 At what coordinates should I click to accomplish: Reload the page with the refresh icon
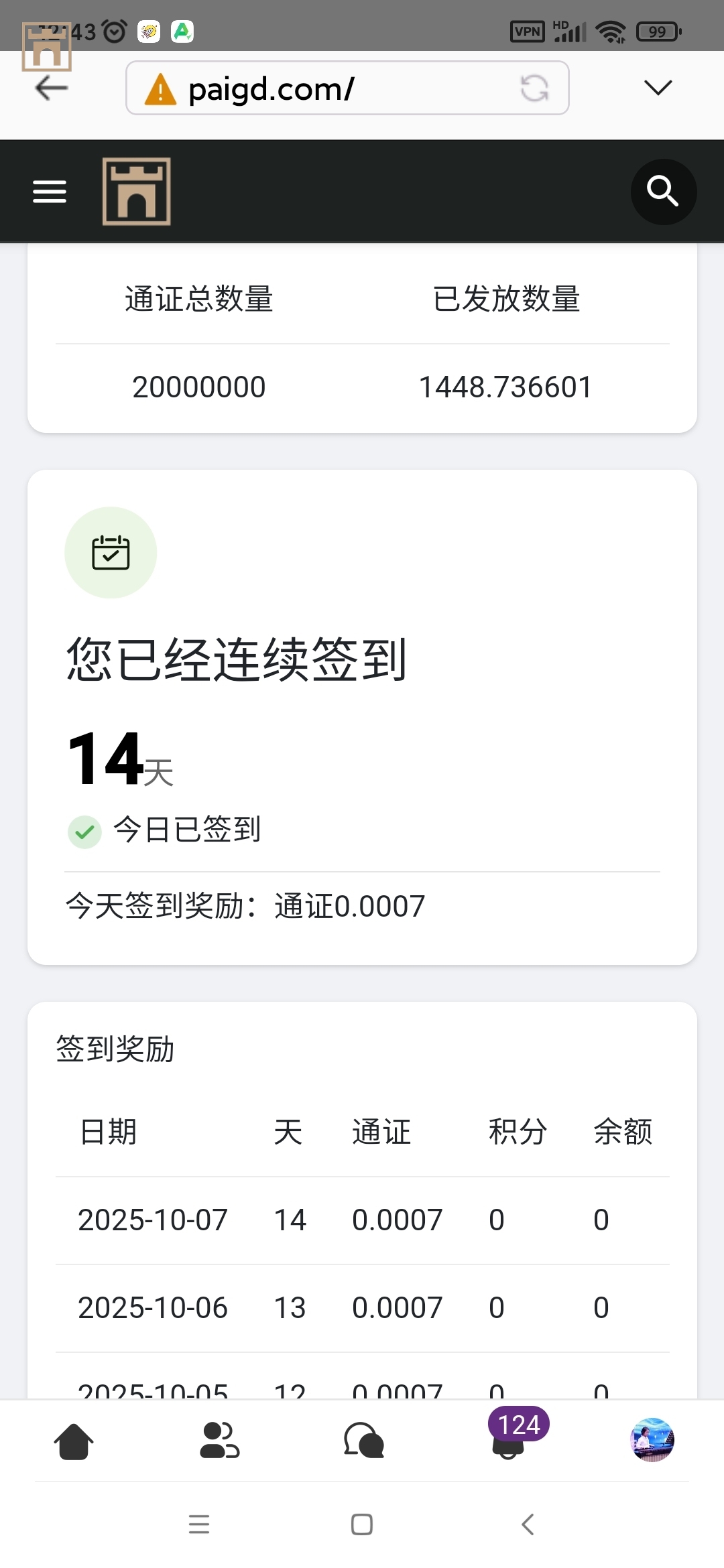534,88
